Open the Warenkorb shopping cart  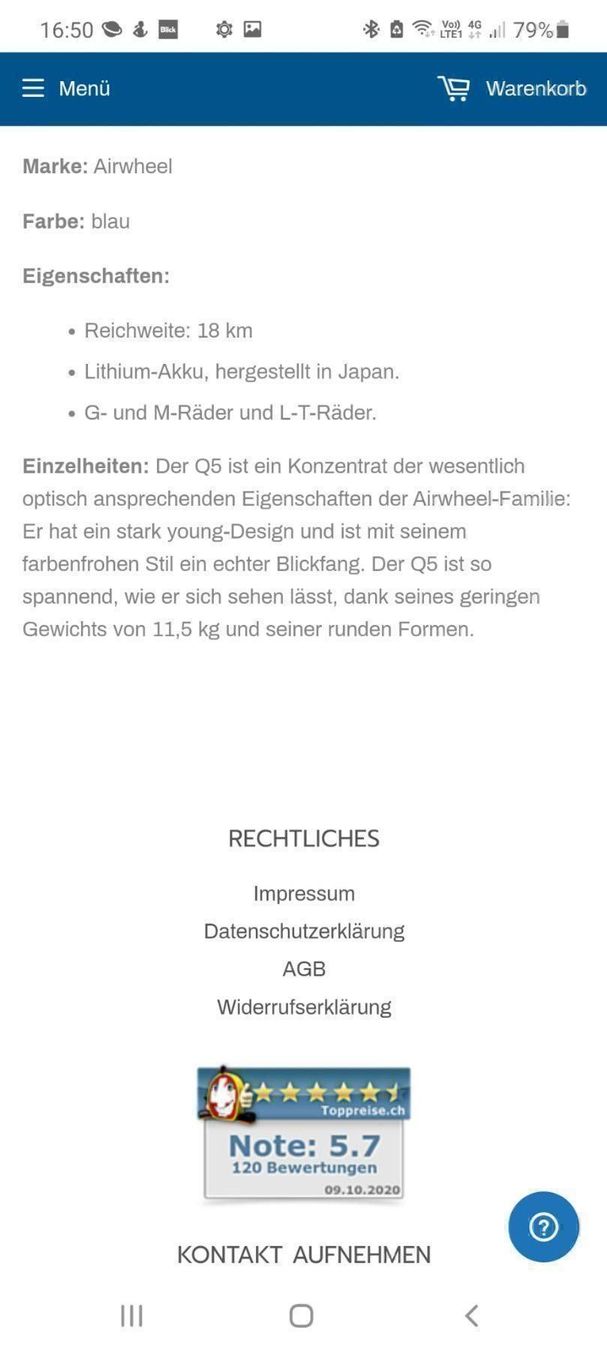point(511,88)
